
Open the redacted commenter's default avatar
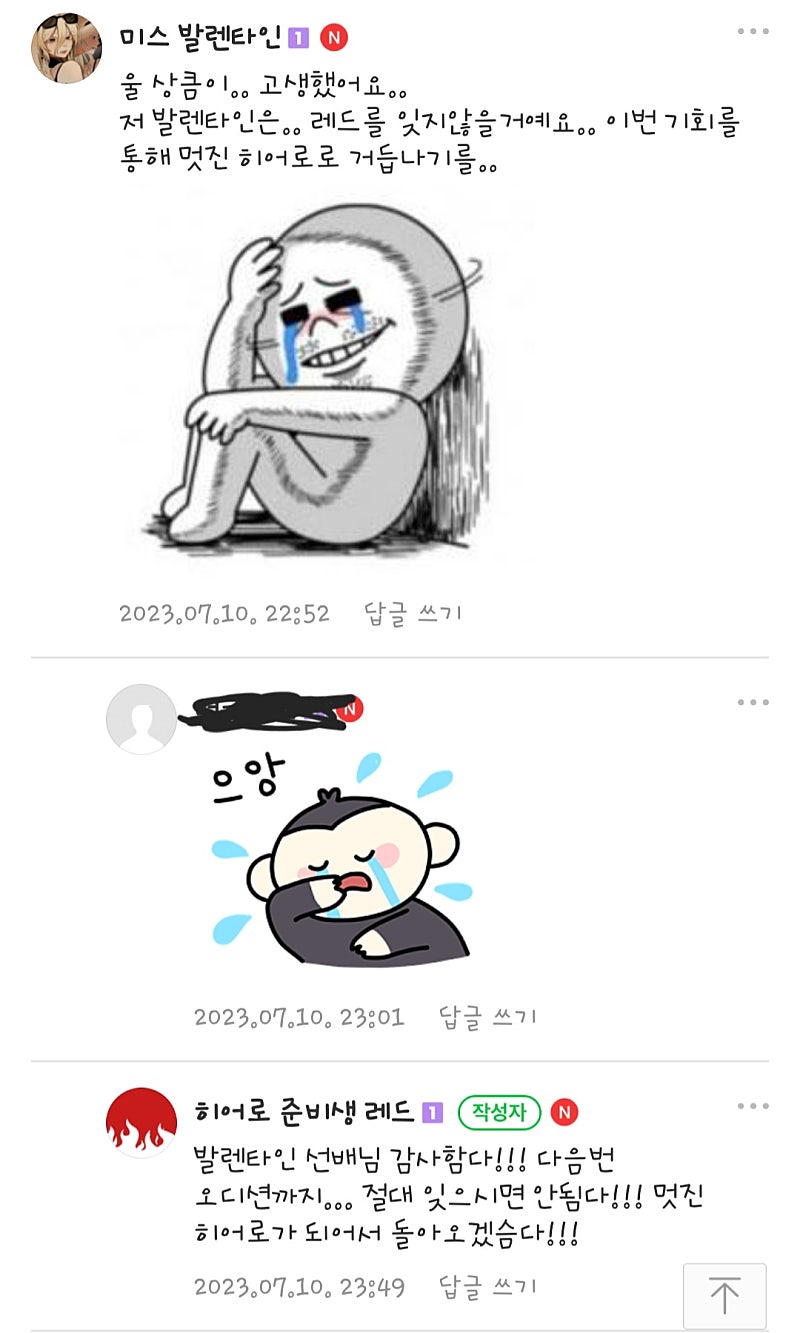coord(141,718)
